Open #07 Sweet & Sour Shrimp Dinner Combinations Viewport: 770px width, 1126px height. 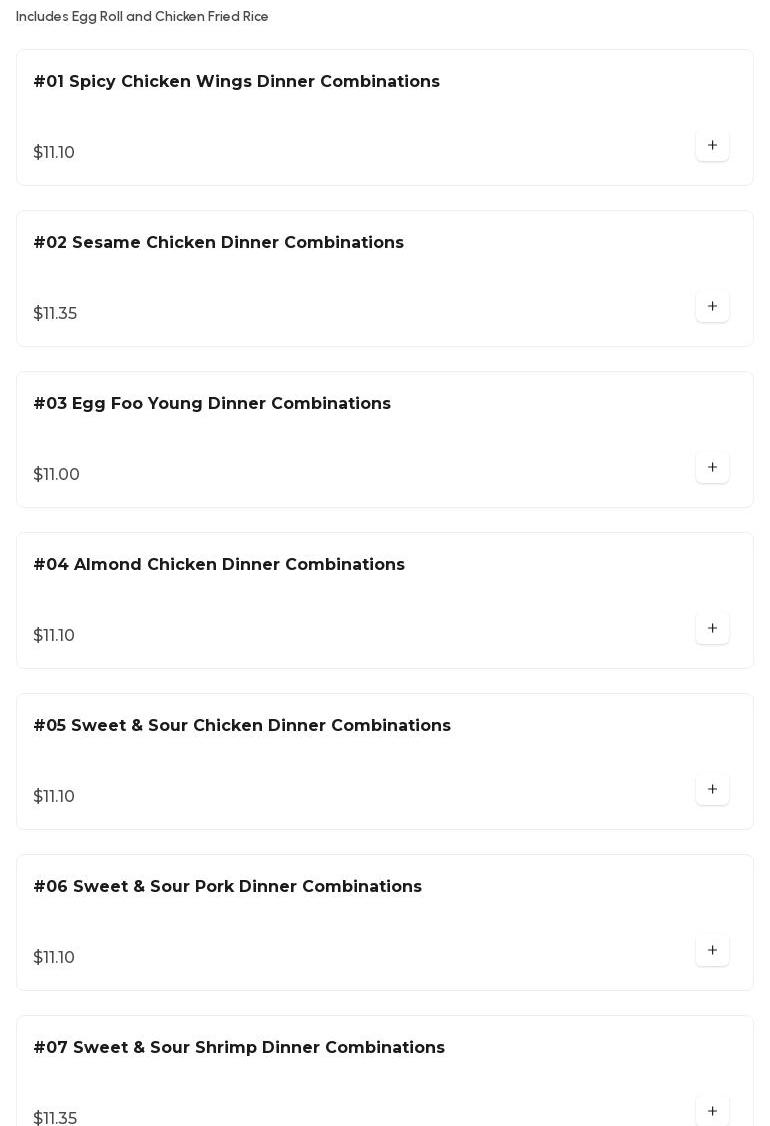coord(239,1048)
